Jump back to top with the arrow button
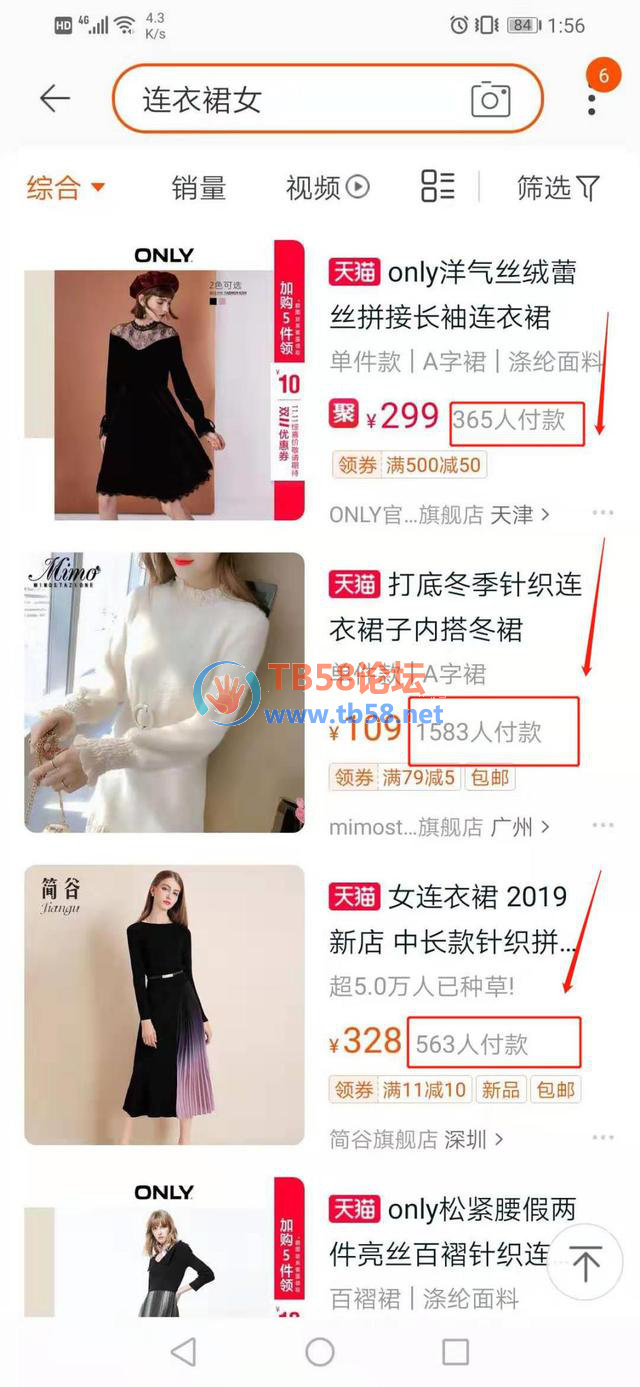The image size is (640, 1387). click(585, 1264)
